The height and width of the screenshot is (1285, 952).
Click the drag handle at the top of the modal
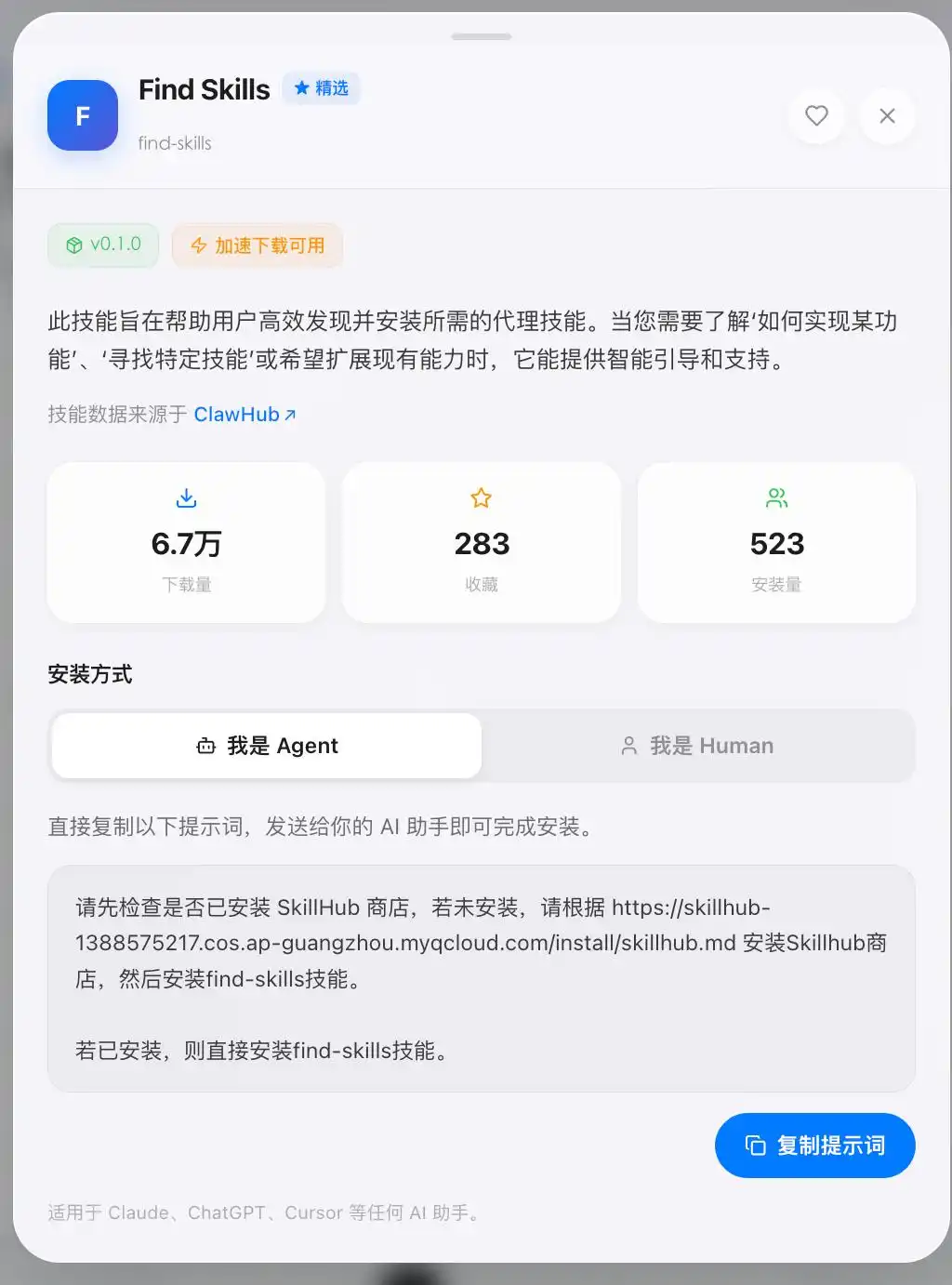481,36
